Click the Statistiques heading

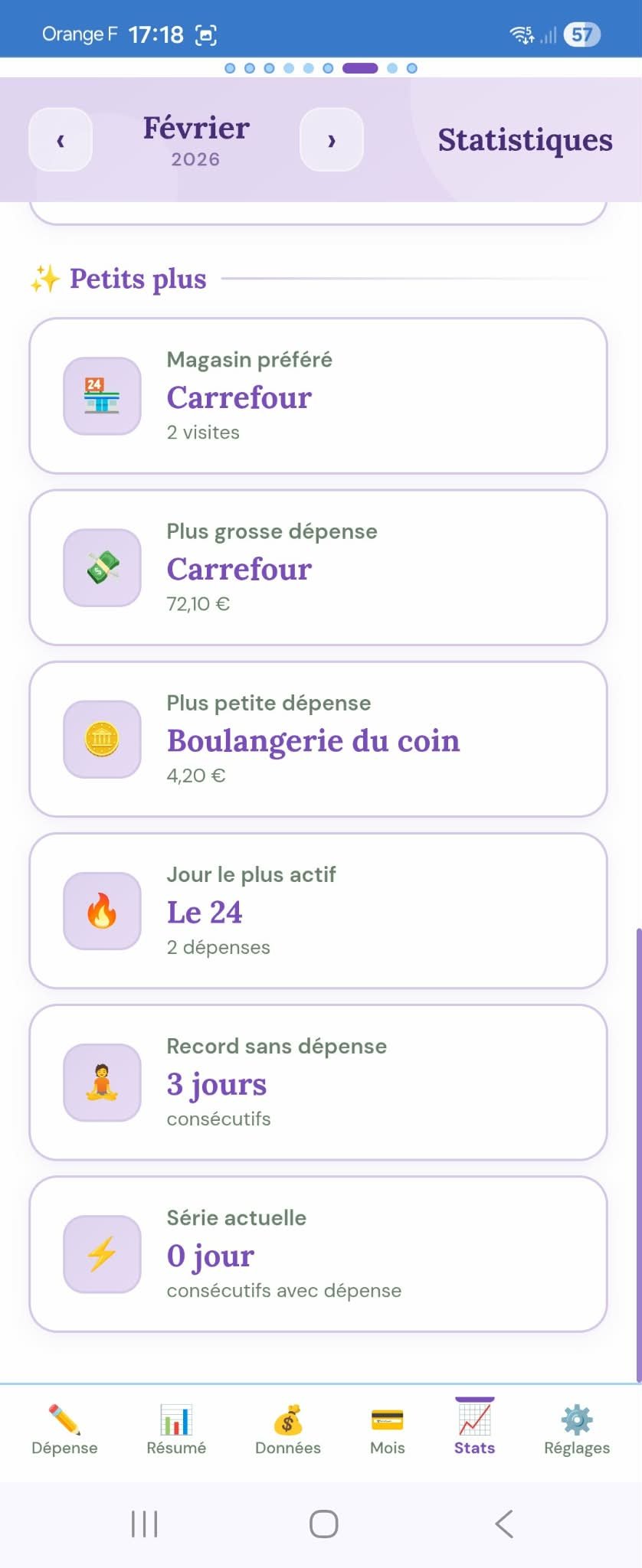(x=525, y=140)
